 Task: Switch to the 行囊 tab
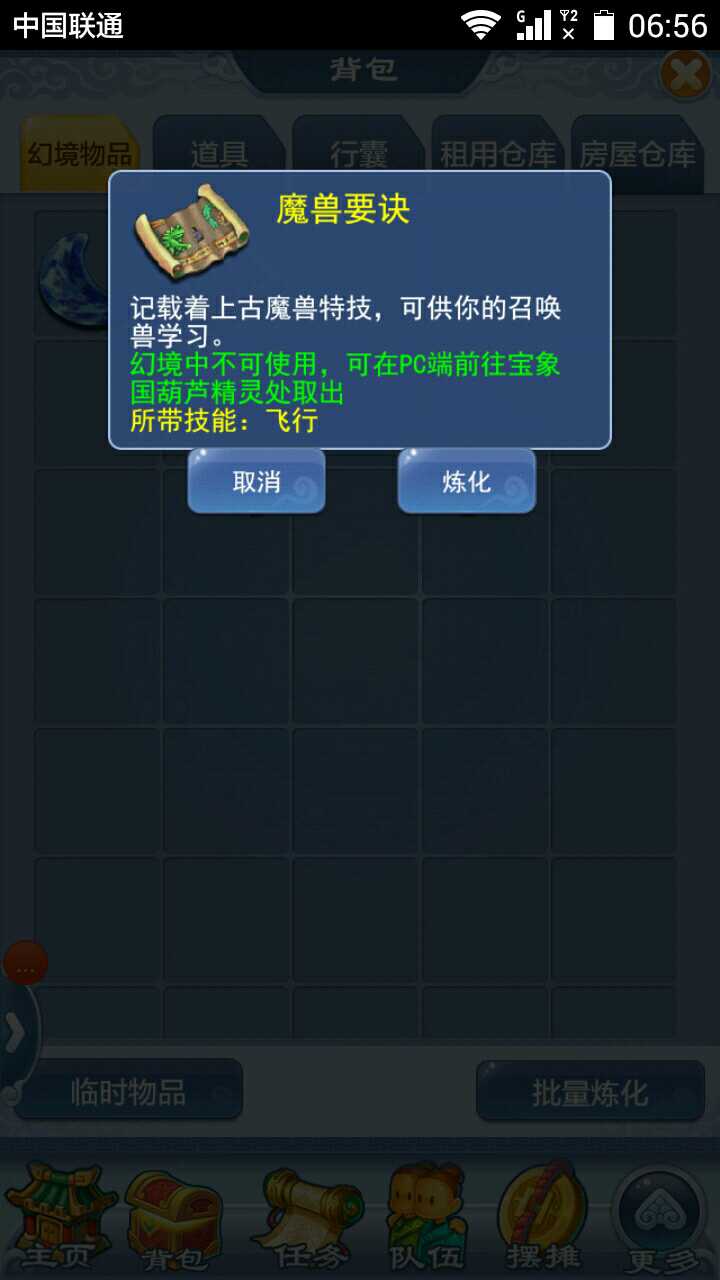358,155
